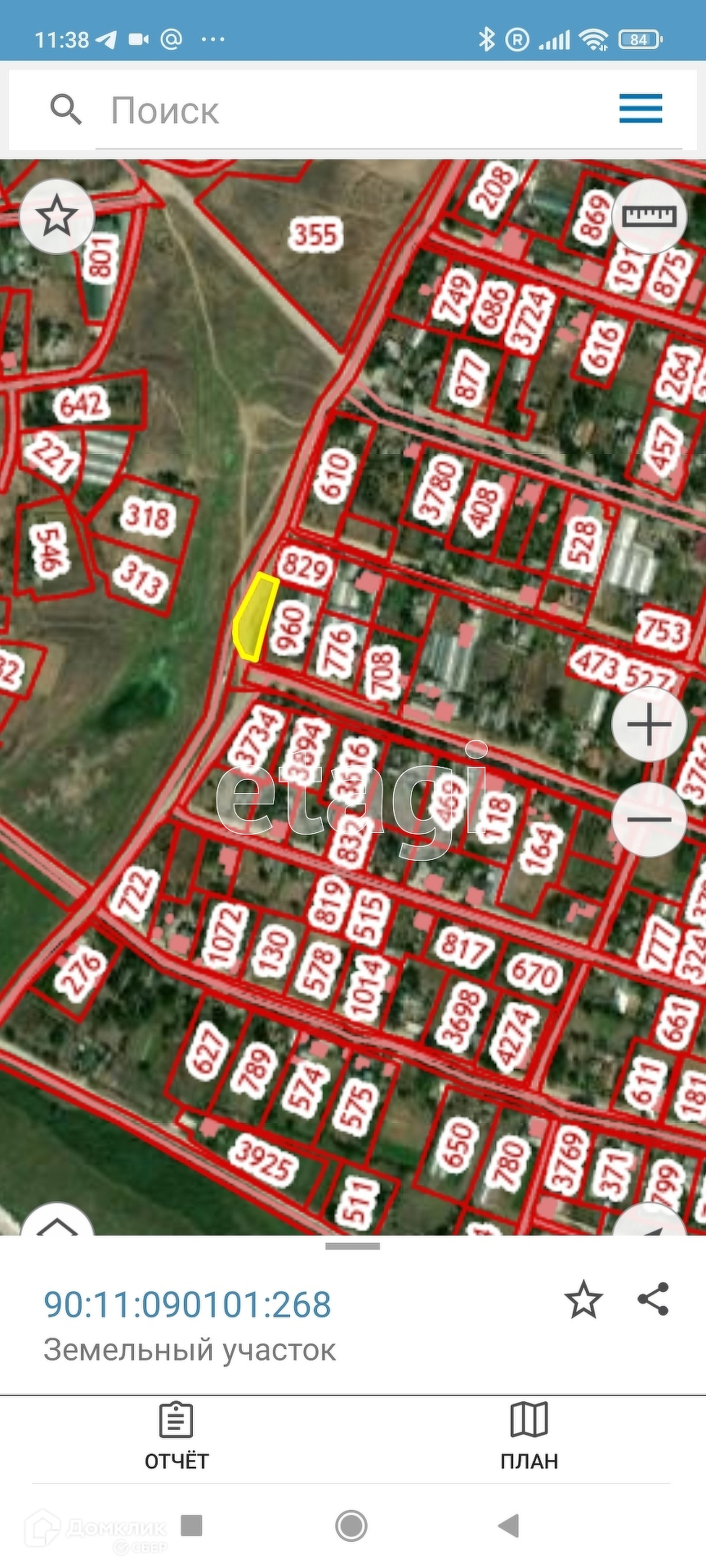Open the hamburger menu
Viewport: 706px width, 1568px height.
coord(640,109)
